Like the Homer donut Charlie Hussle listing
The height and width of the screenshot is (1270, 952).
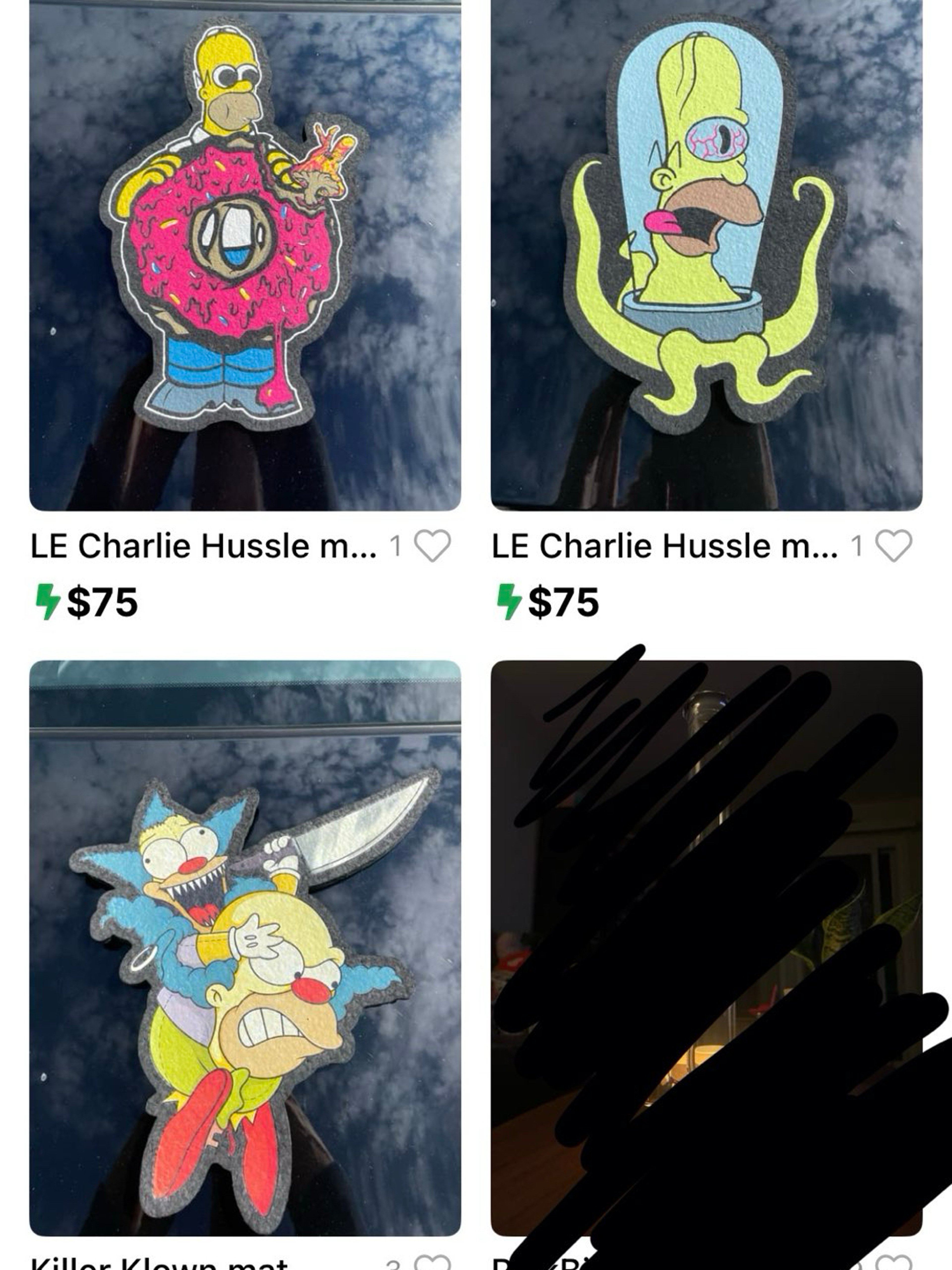click(x=432, y=545)
